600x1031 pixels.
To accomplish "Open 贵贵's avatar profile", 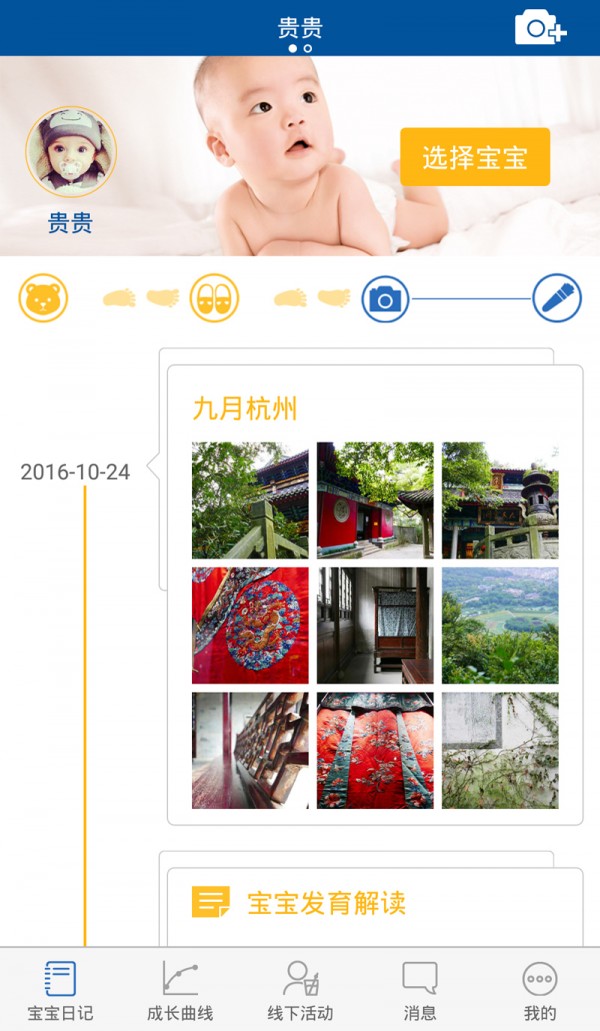I will pyautogui.click(x=70, y=152).
